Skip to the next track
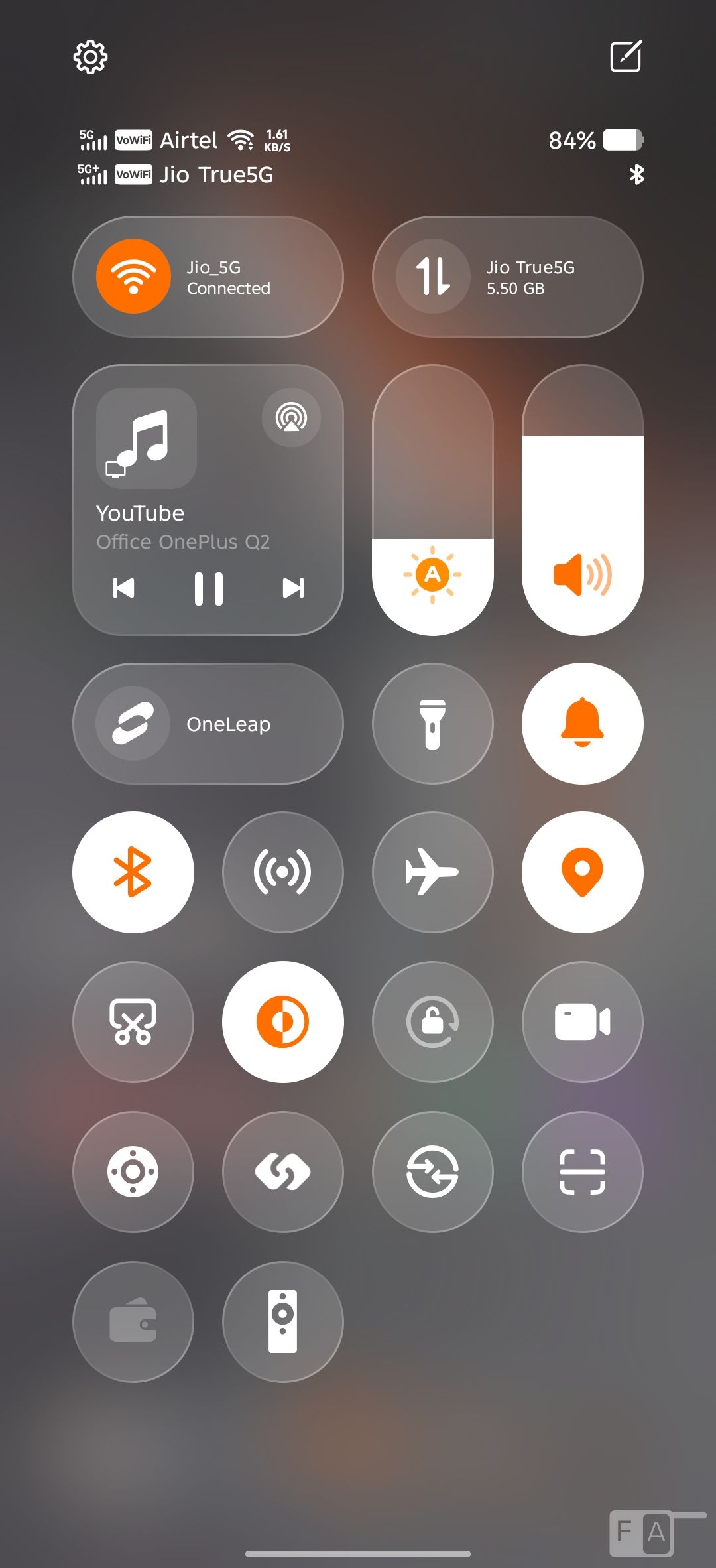 tap(293, 588)
